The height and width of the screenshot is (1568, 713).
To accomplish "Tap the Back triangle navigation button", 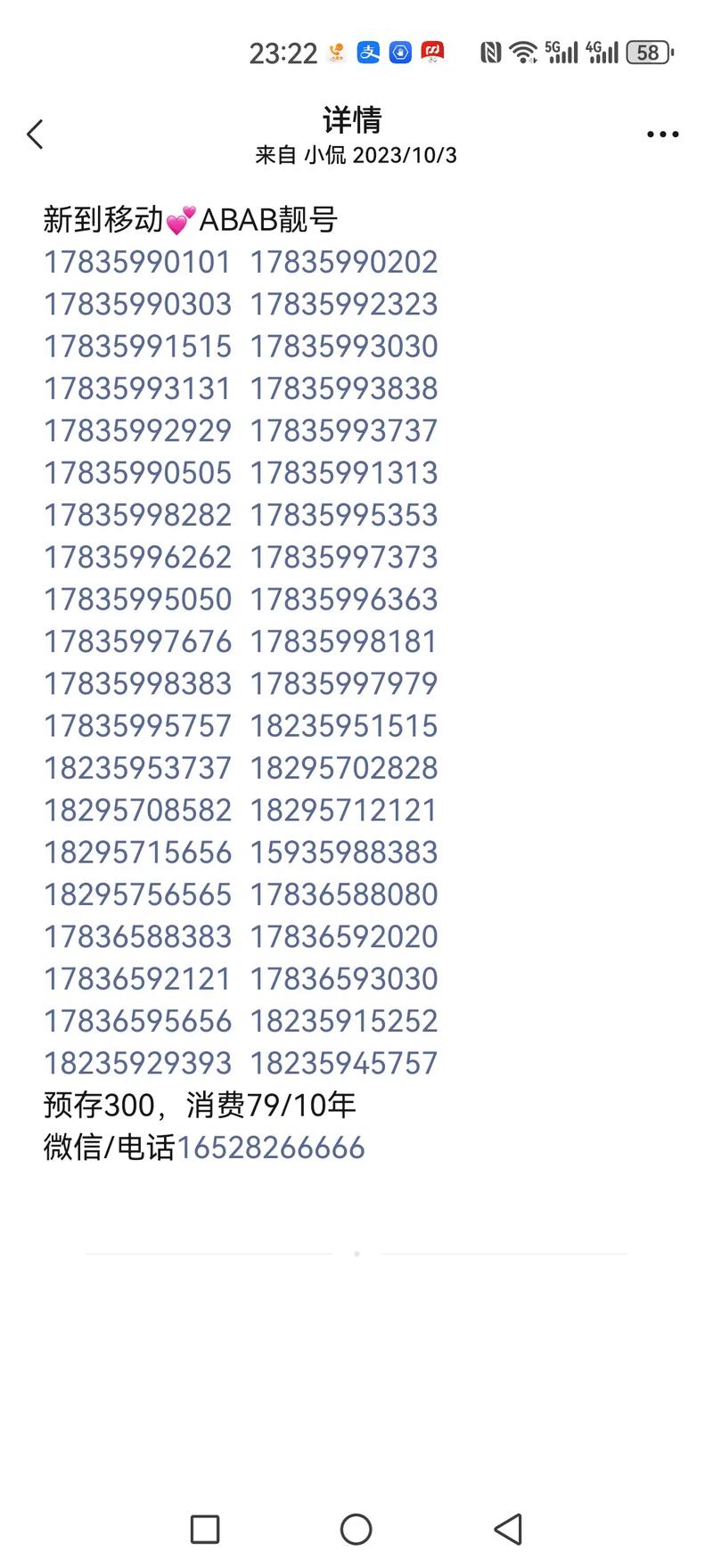I will pyautogui.click(x=507, y=1529).
